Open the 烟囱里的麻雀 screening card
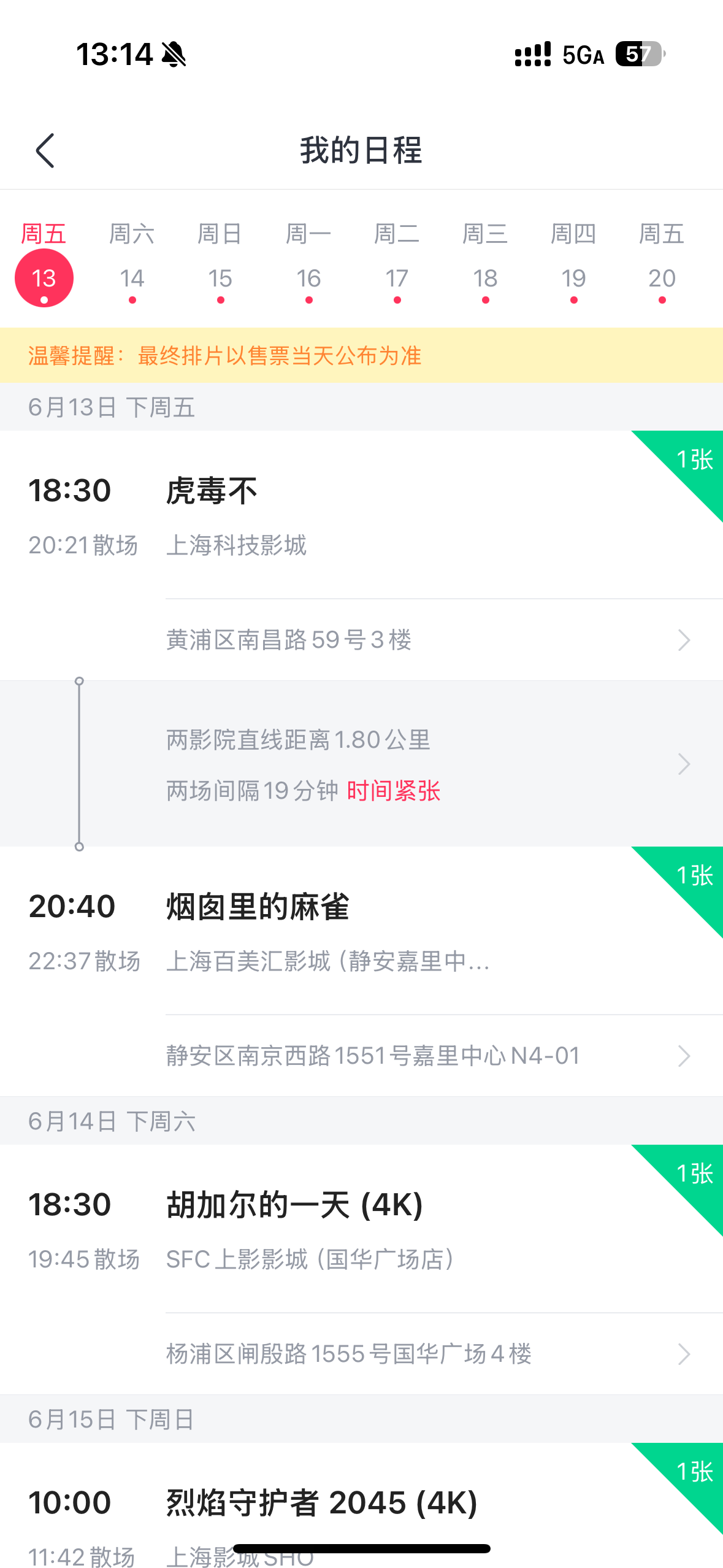Viewport: 723px width, 1568px height. (361, 931)
